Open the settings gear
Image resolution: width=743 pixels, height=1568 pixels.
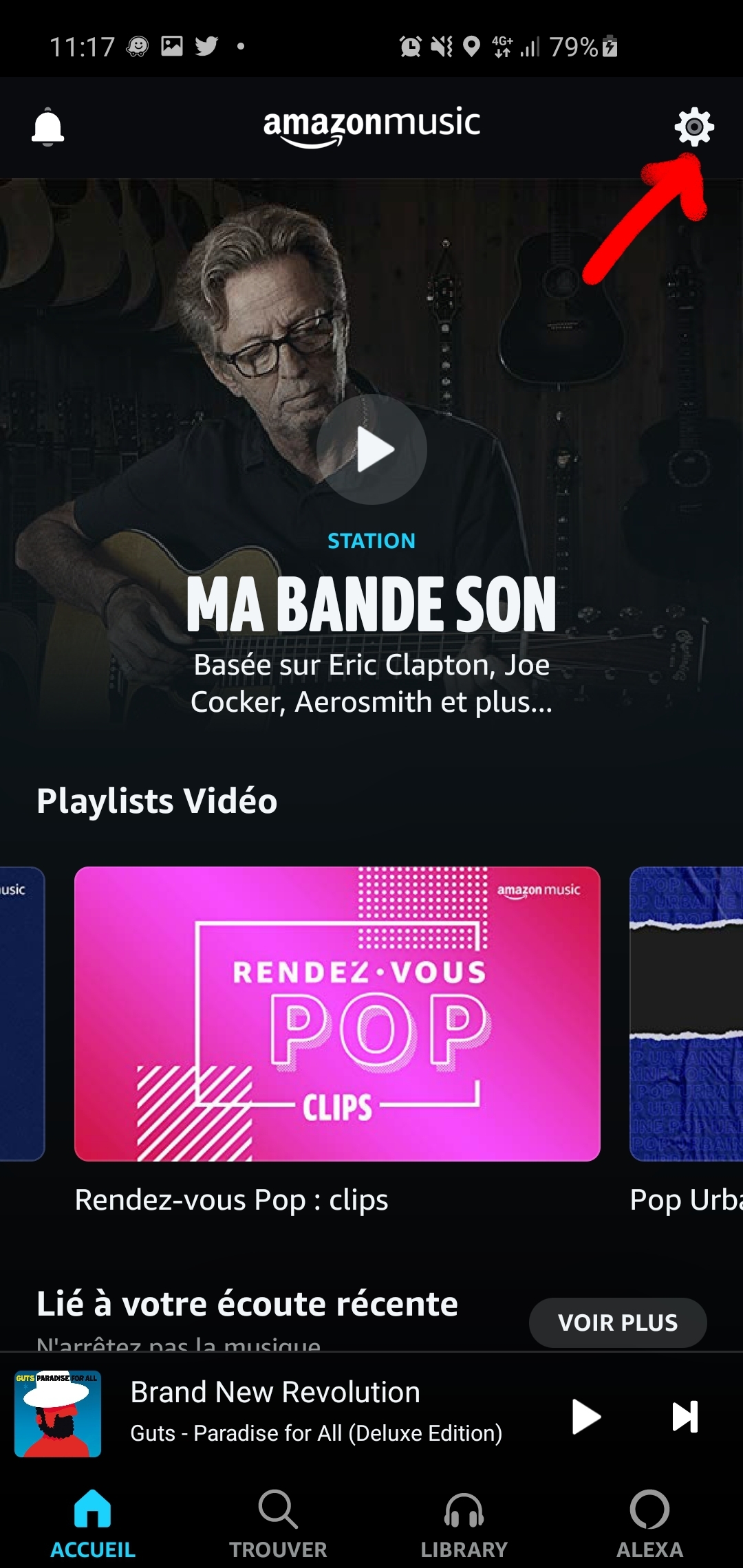pyautogui.click(x=694, y=127)
